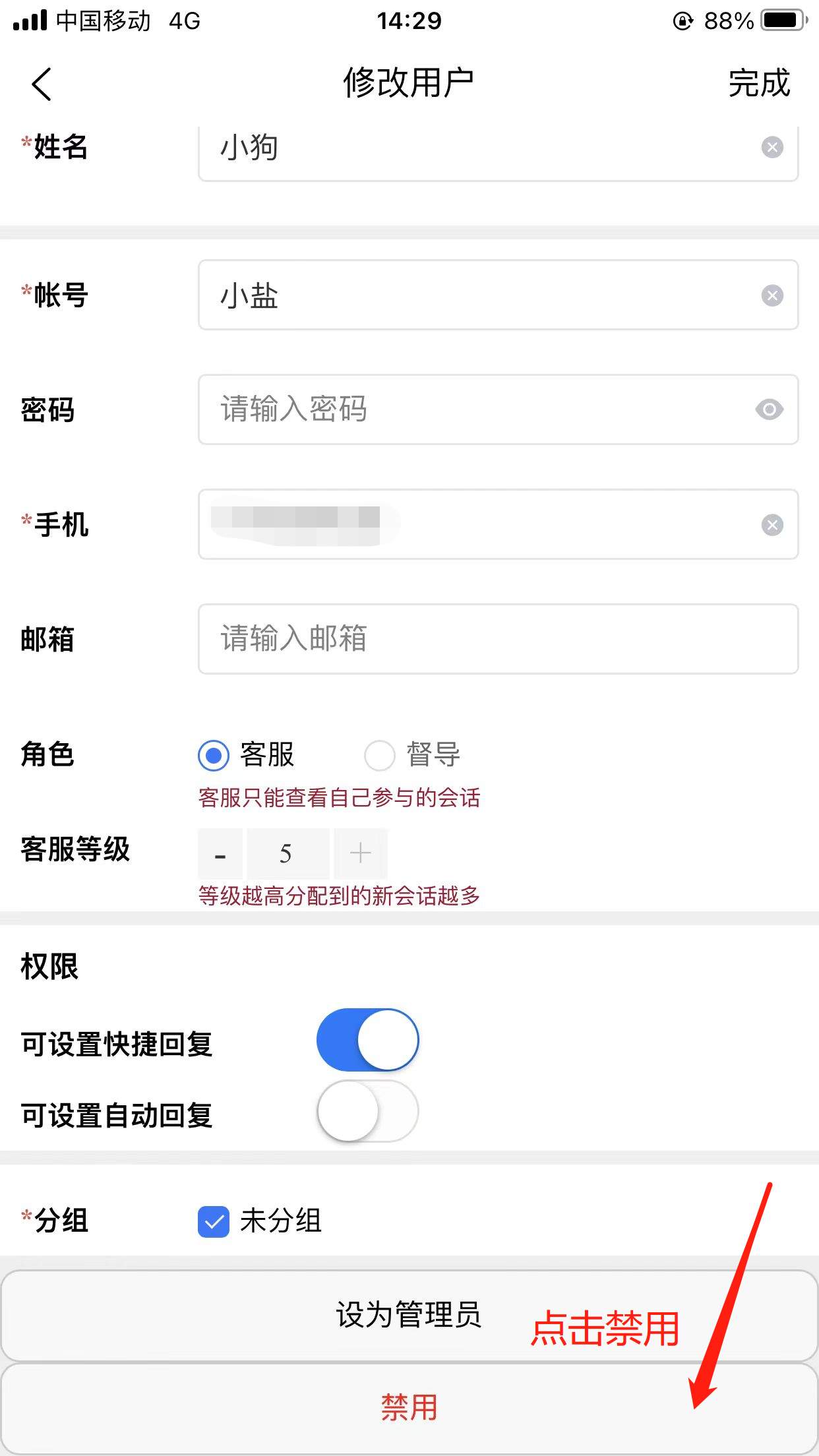The image size is (819, 1456).
Task: Edit the 帐号 field containing 小盐
Action: click(x=498, y=295)
